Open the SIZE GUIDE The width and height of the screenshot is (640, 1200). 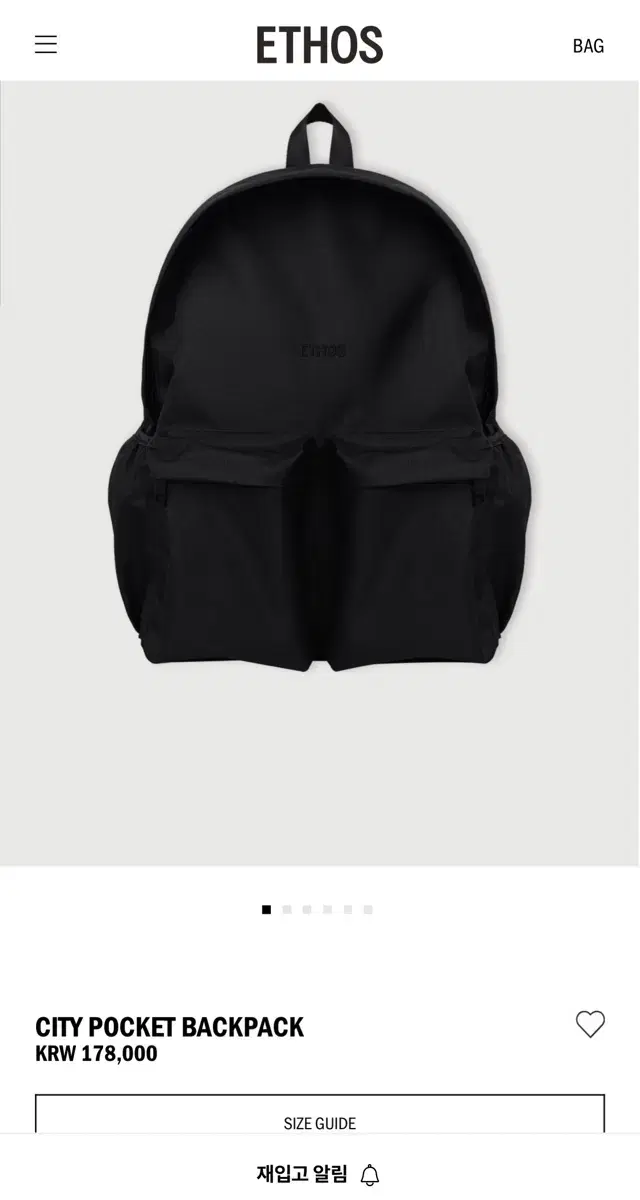pos(320,1116)
